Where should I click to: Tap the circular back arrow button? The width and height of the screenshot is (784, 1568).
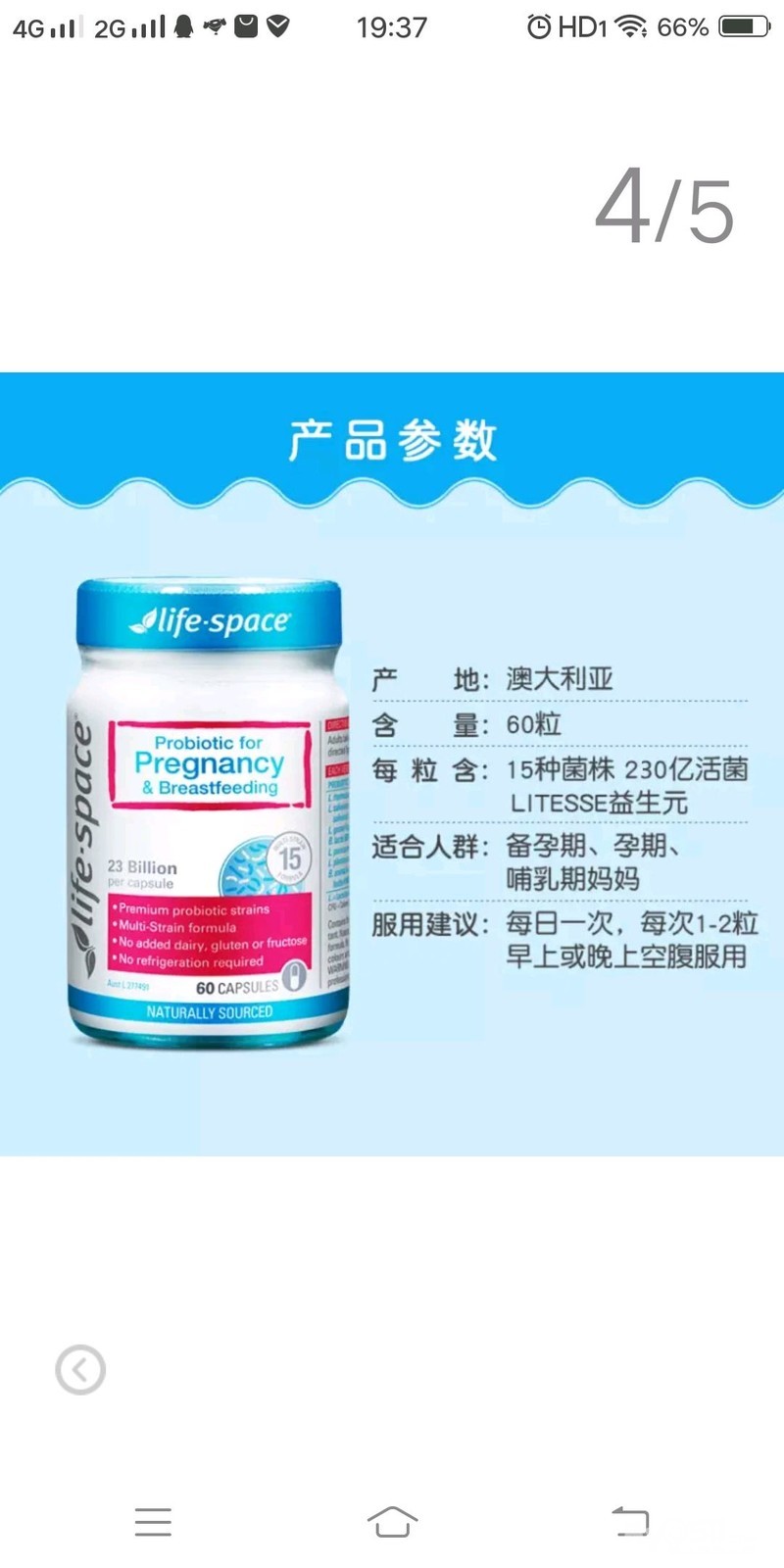click(80, 1369)
